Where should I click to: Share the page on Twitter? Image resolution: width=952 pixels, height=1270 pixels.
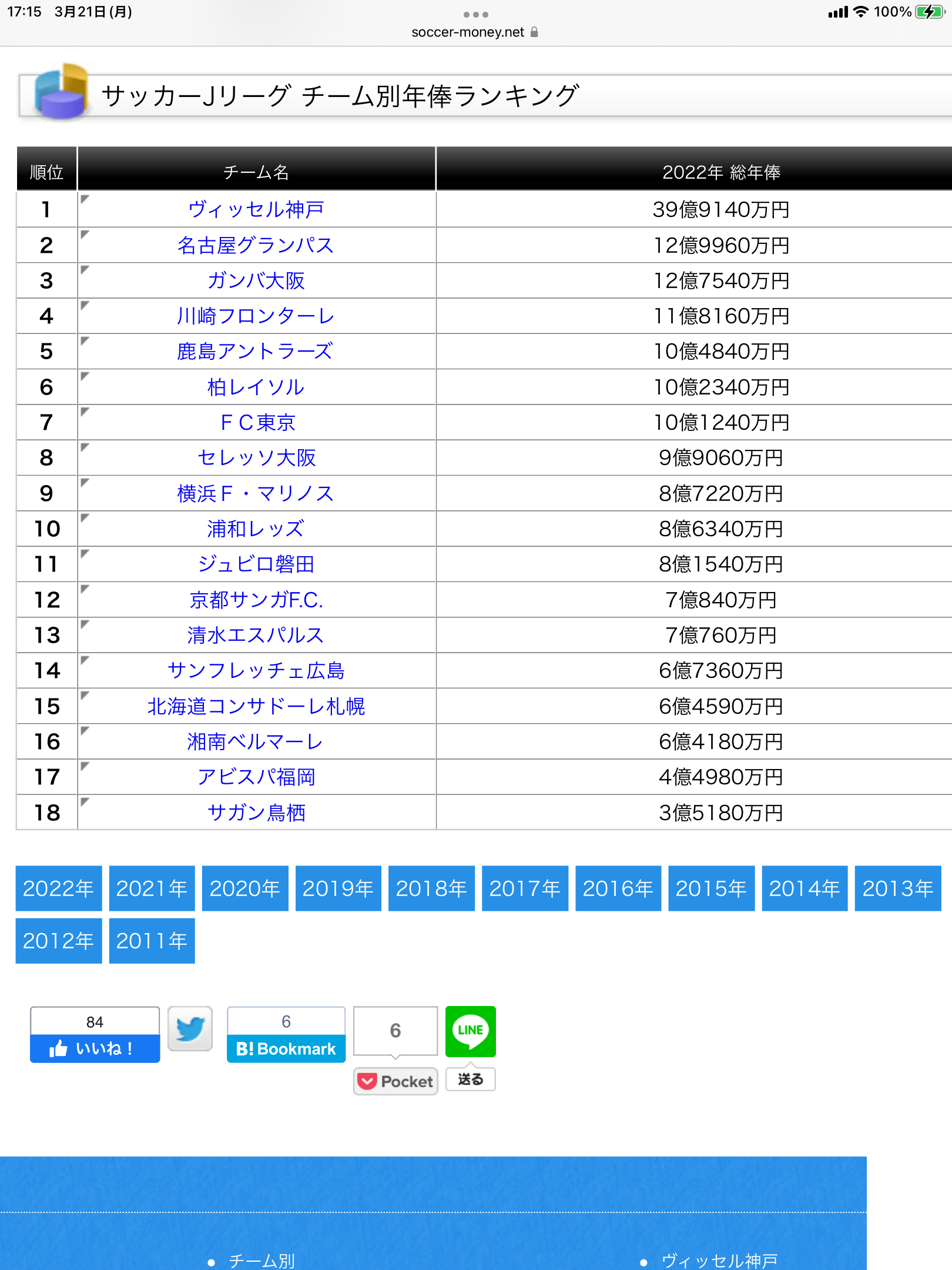(190, 1028)
